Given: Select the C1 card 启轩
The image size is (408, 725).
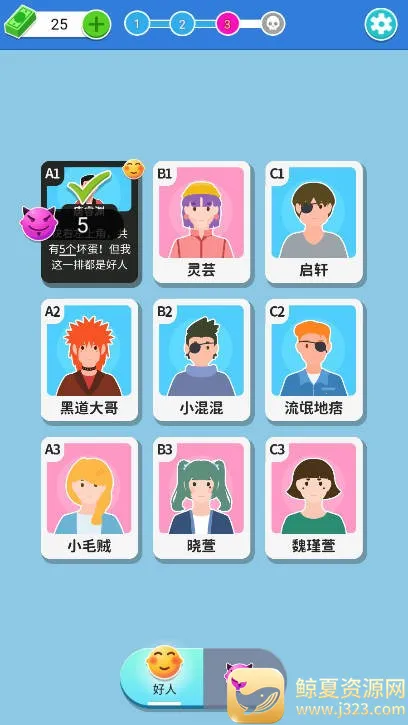Looking at the screenshot, I should pos(314,222).
